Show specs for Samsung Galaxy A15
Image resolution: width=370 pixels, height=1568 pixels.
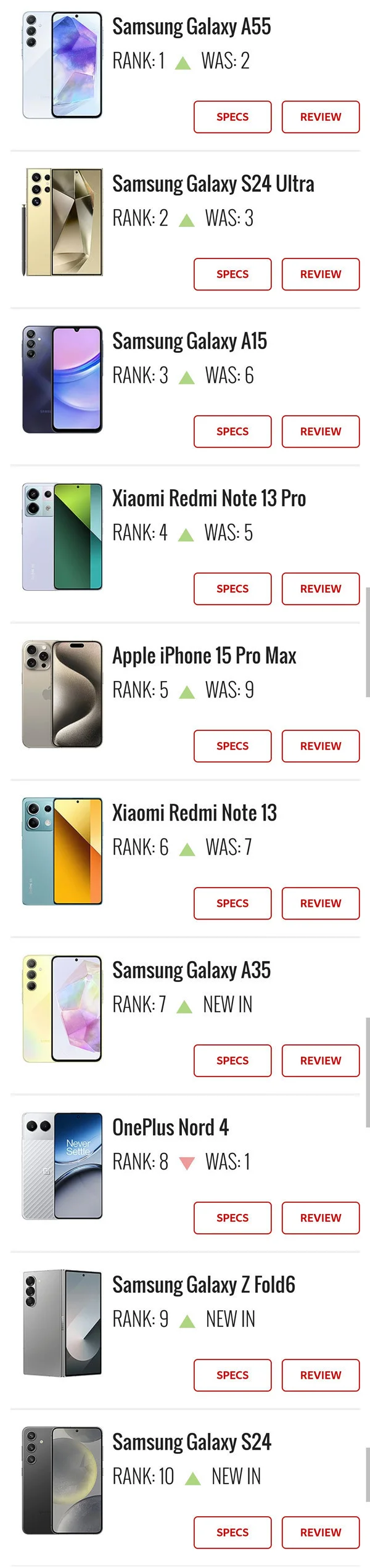point(232,432)
